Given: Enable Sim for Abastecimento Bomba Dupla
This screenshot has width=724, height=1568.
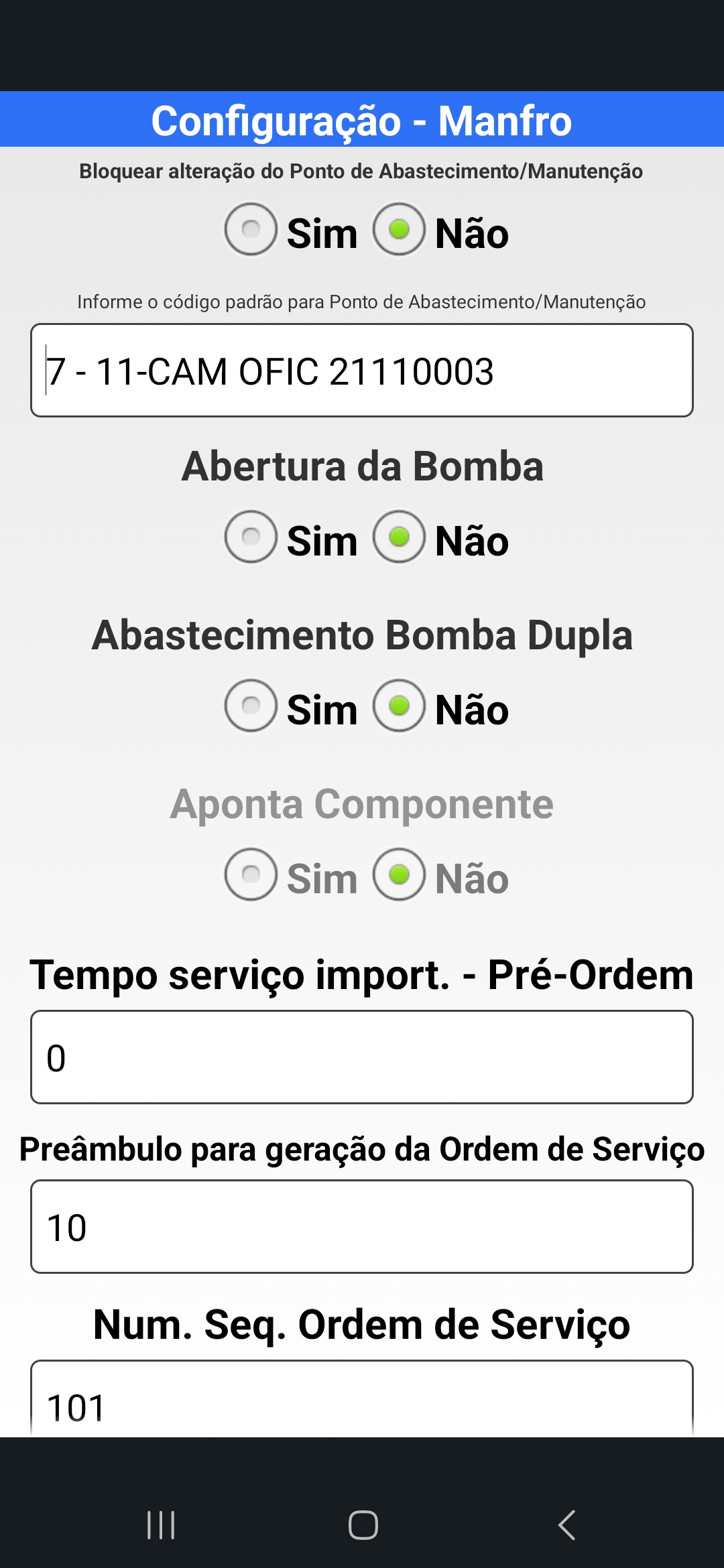Looking at the screenshot, I should (251, 706).
